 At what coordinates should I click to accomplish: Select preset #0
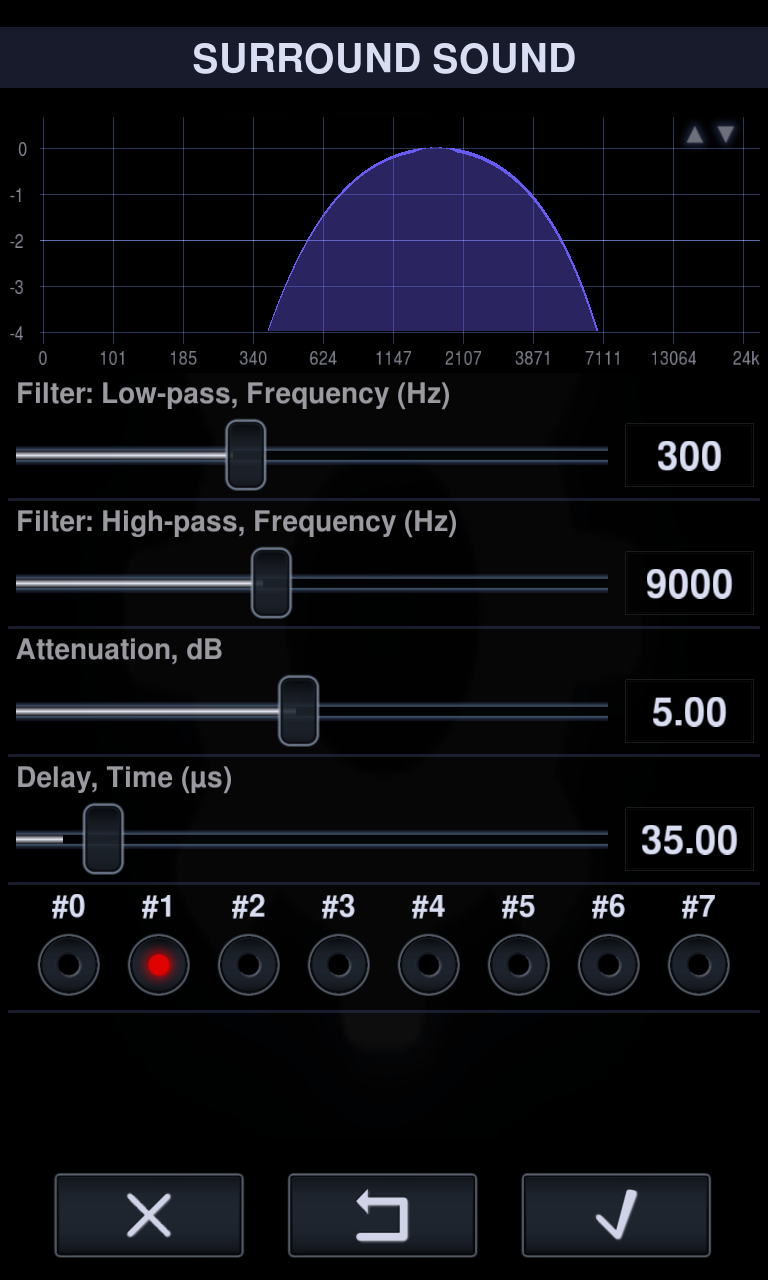(x=69, y=965)
